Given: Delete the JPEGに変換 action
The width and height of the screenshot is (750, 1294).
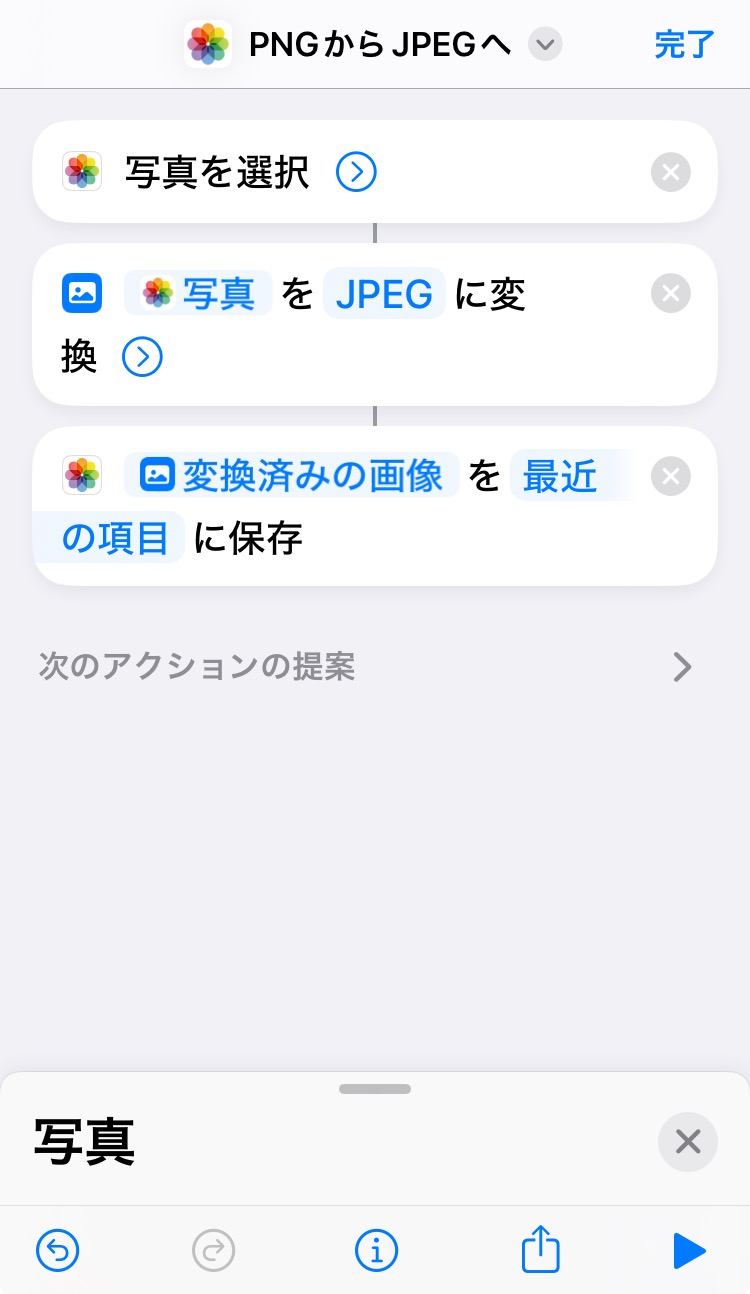Looking at the screenshot, I should tap(670, 294).
